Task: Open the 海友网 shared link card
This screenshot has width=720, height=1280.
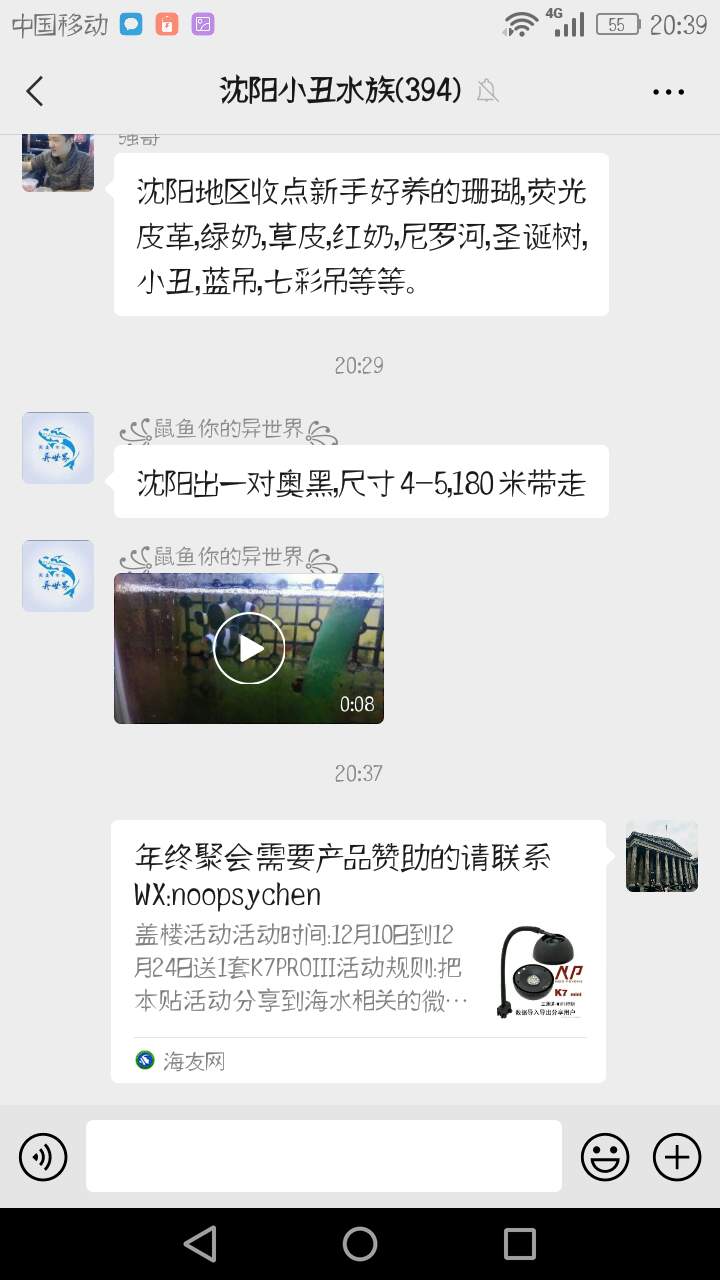Action: coord(358,950)
